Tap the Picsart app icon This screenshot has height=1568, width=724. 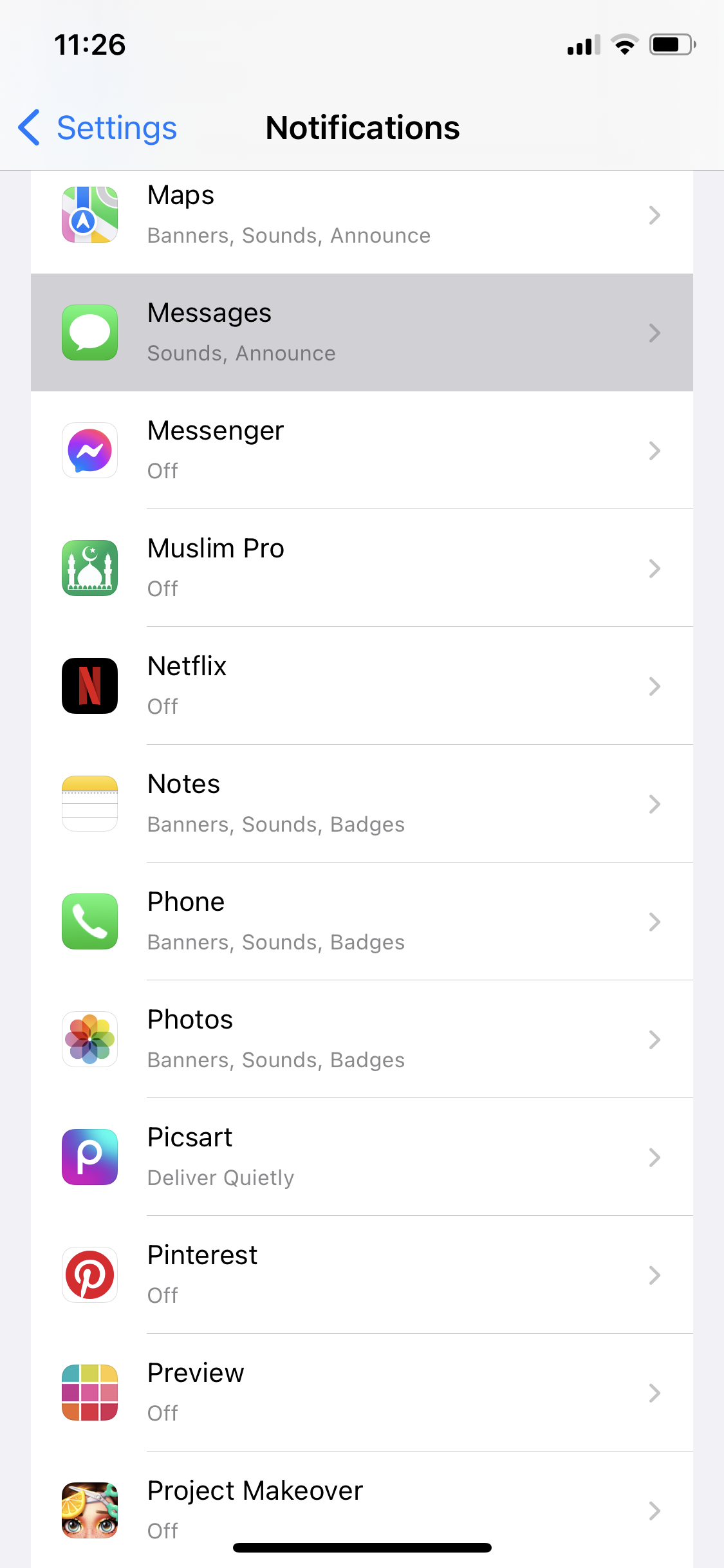coord(89,1157)
